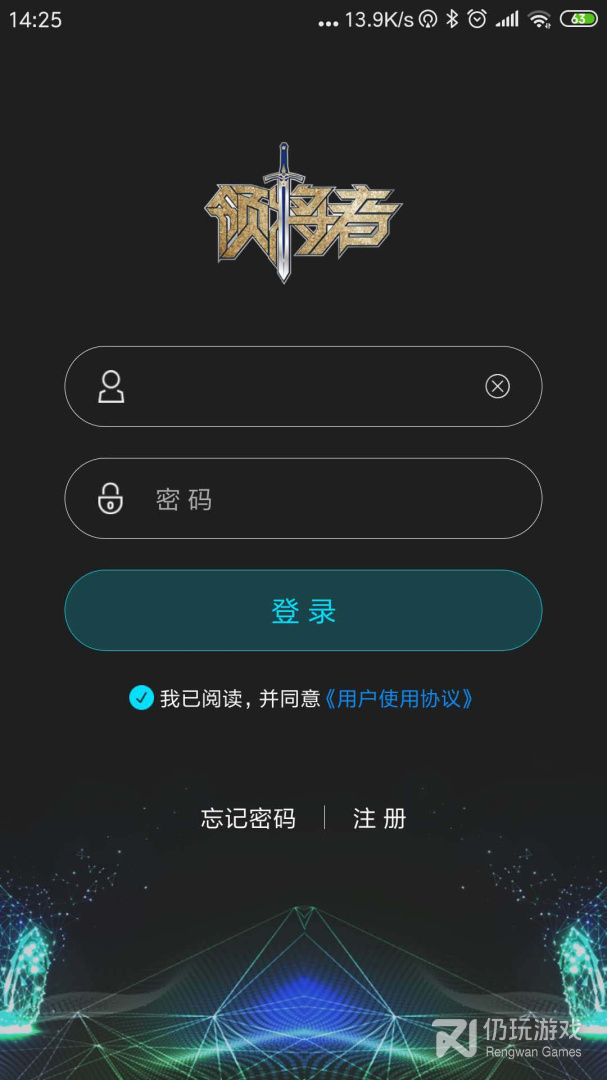The image size is (607, 1080).
Task: Tap the 登录 login button
Action: pyautogui.click(x=303, y=610)
